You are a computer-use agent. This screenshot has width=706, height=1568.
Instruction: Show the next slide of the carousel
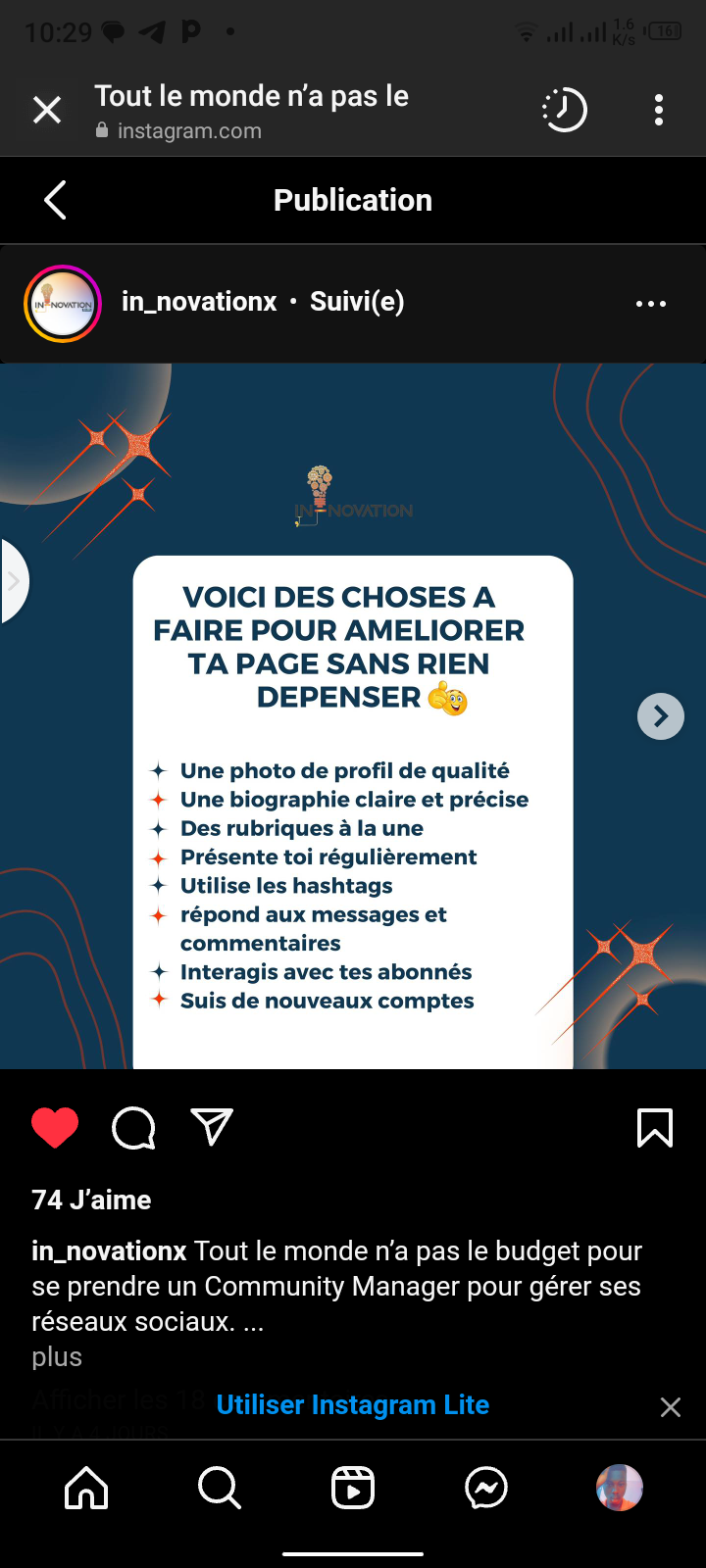(x=661, y=716)
